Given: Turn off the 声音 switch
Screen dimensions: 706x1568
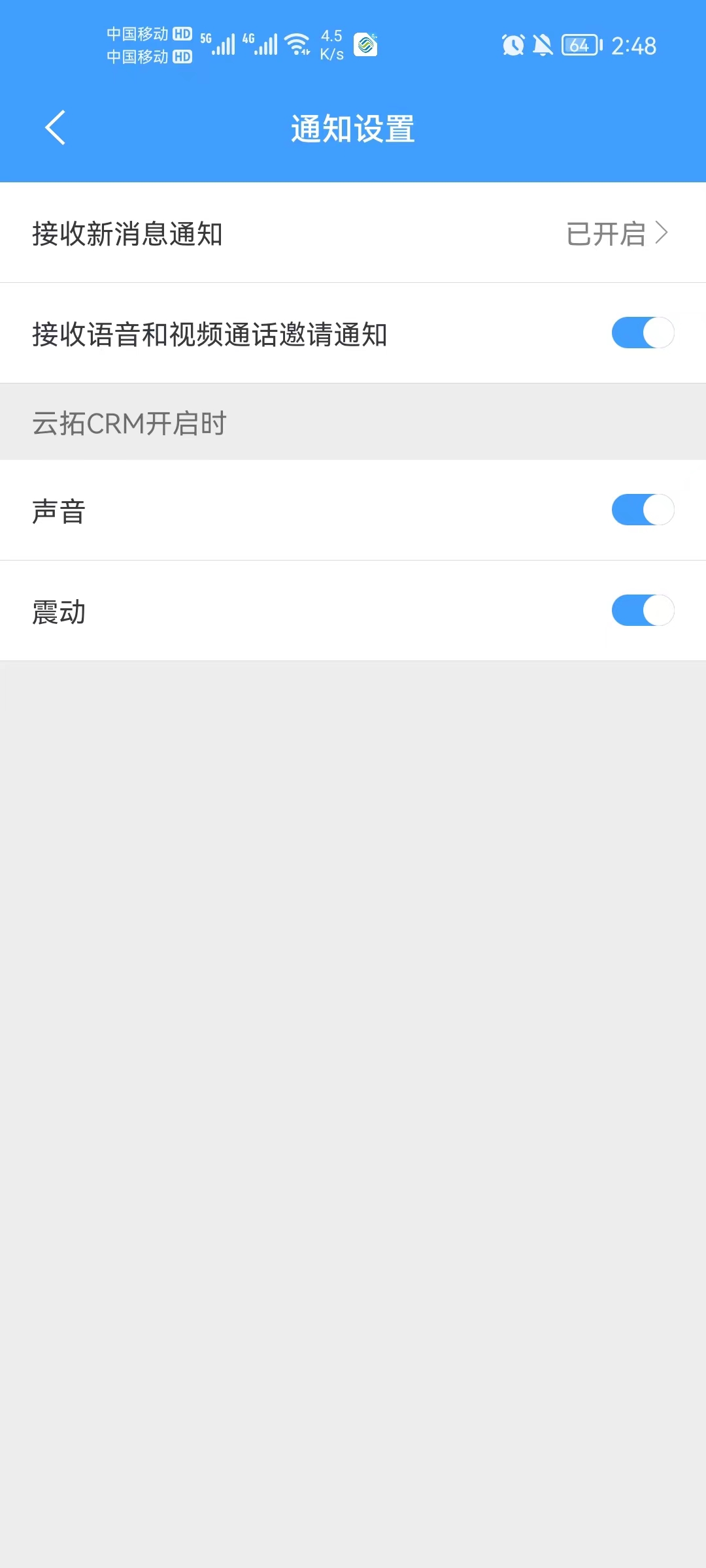Looking at the screenshot, I should pos(643,510).
